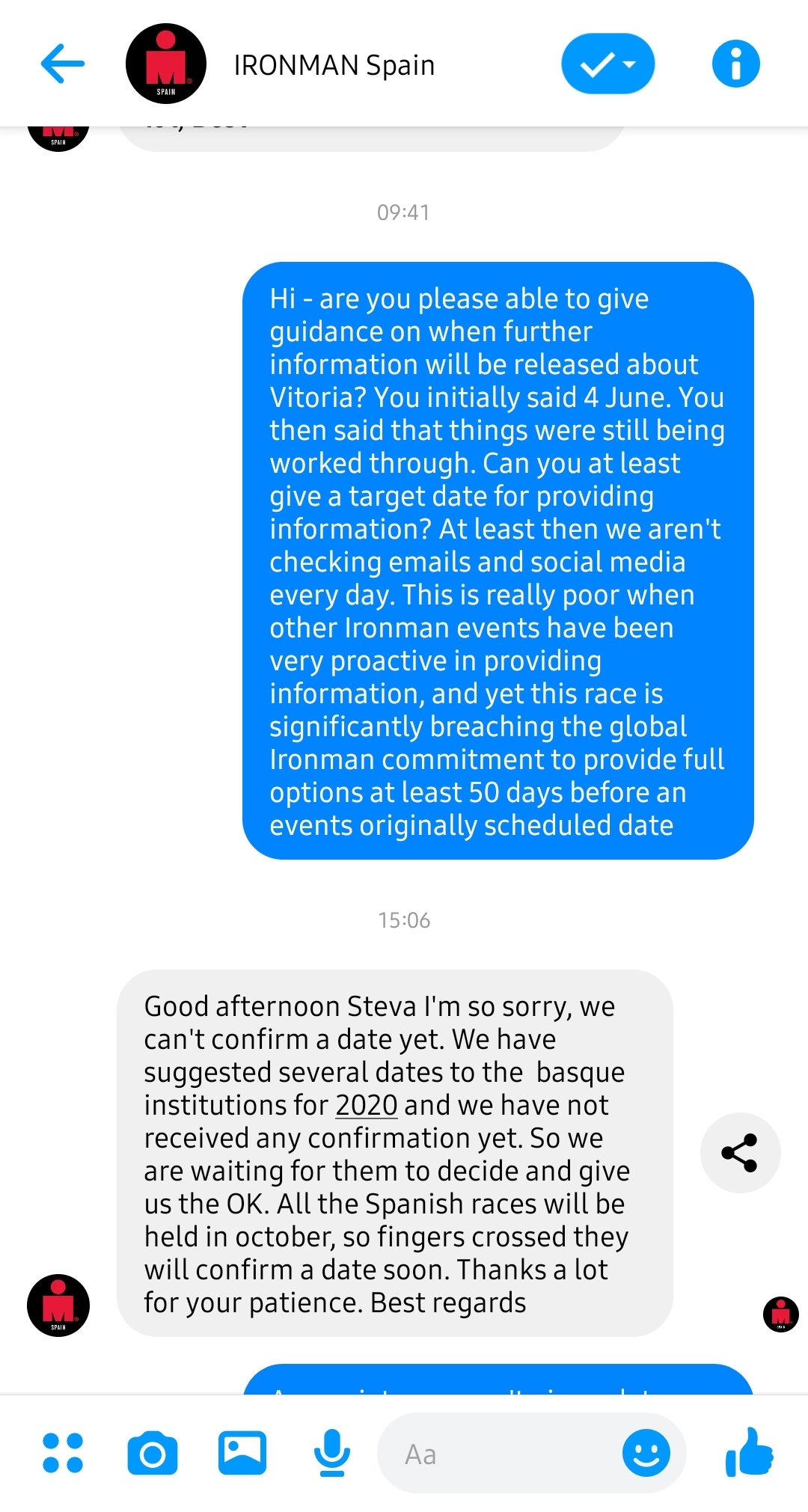Viewport: 808px width, 1512px height.
Task: Open IRONMAN Spain avatar beside the reply
Action: point(58,1306)
